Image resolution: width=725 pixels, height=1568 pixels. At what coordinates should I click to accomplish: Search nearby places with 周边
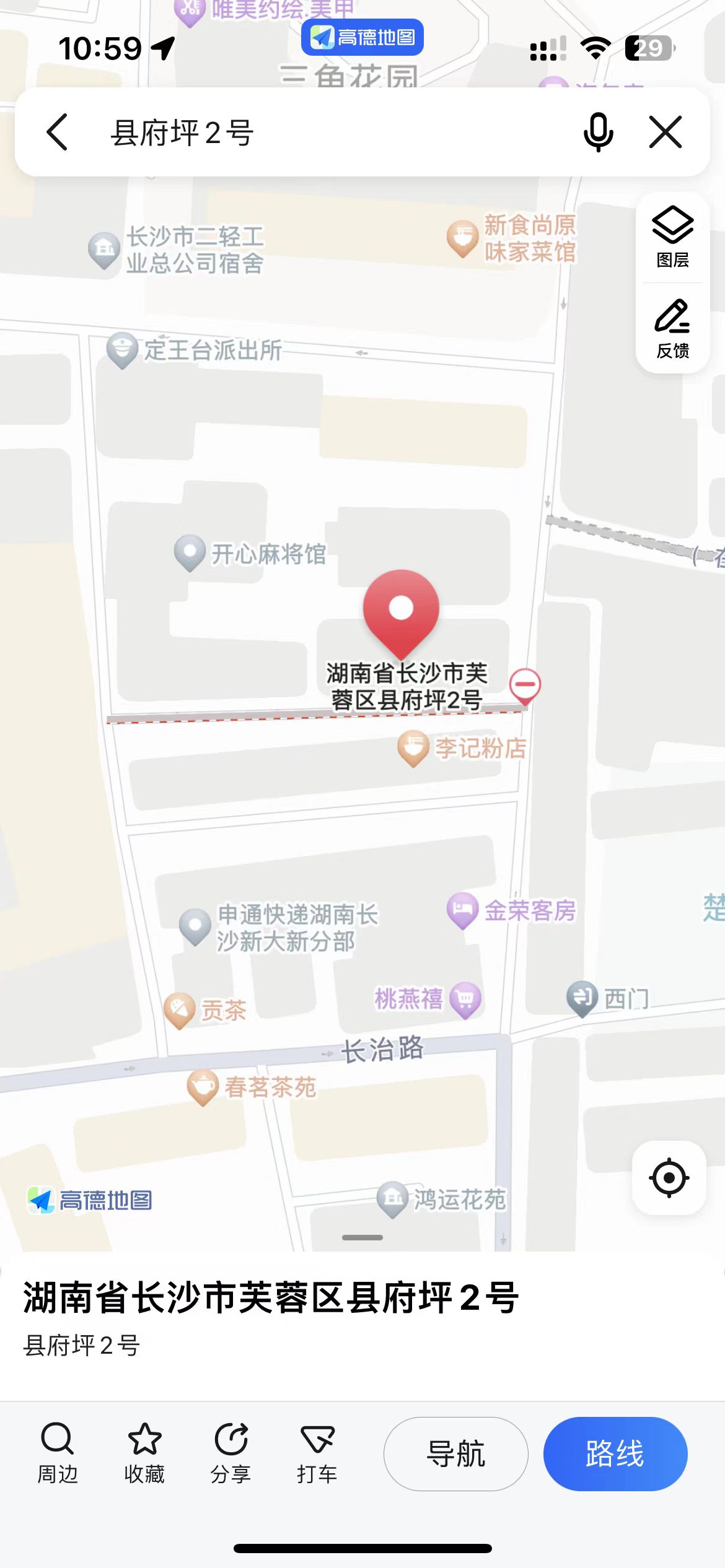[58, 1453]
